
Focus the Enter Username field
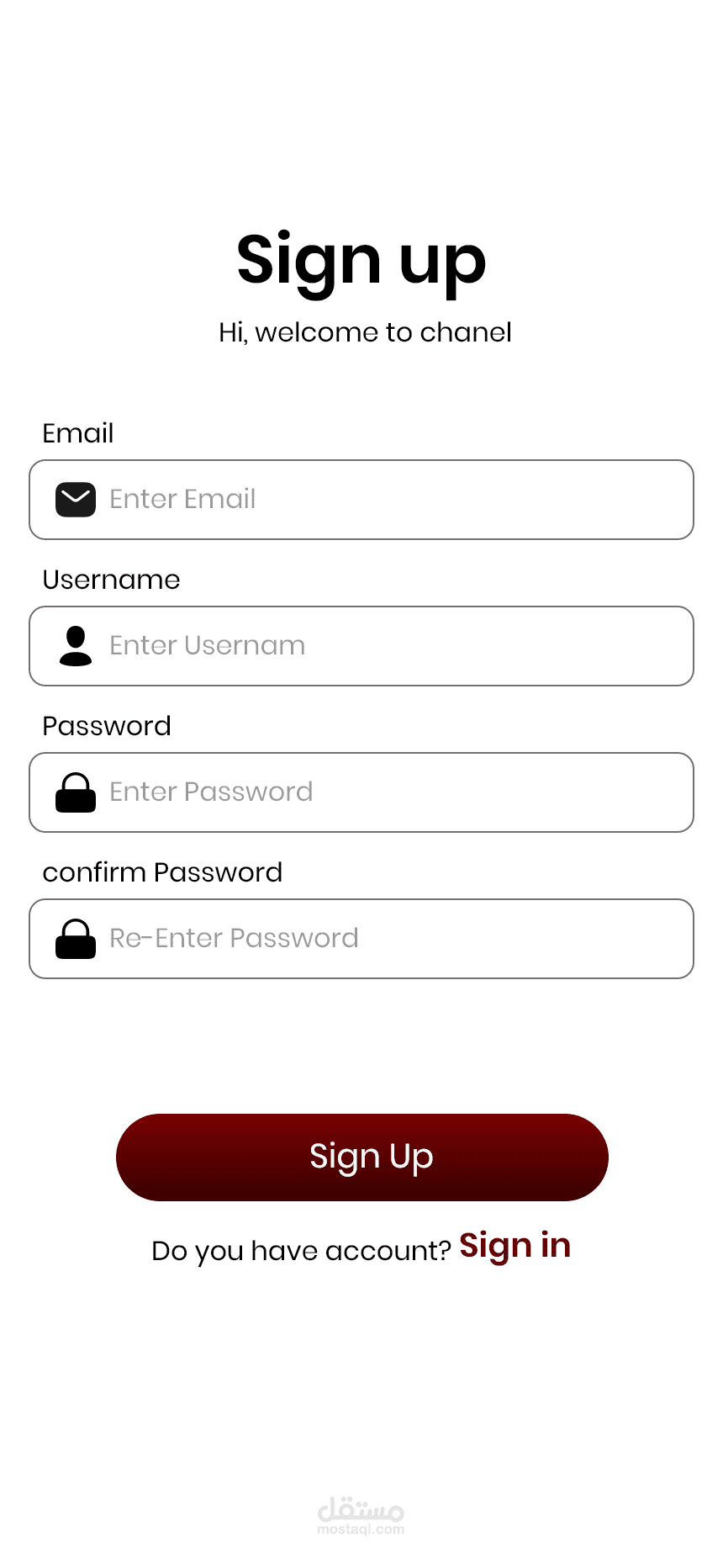(361, 646)
